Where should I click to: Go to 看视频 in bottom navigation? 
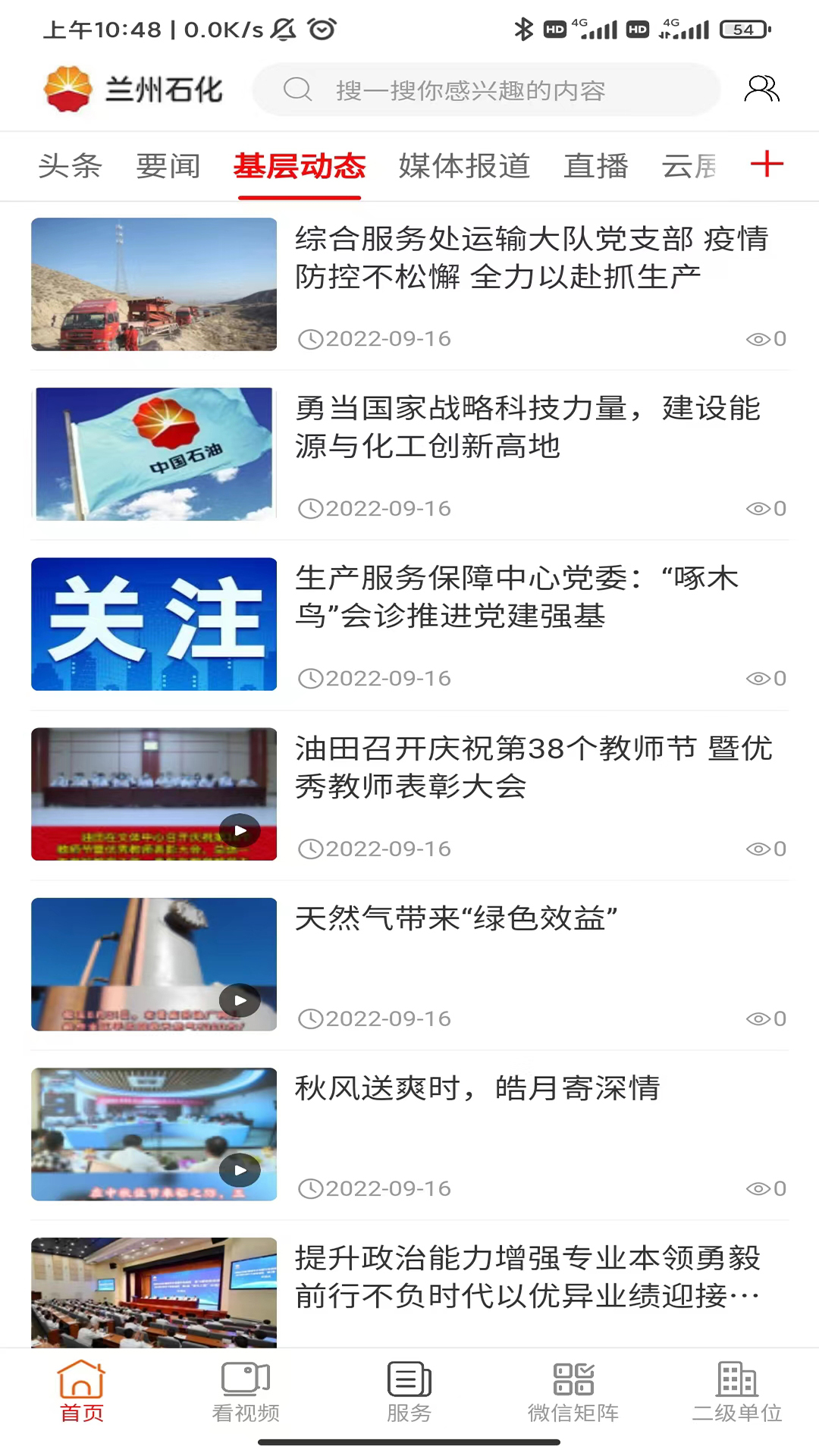click(x=246, y=1392)
